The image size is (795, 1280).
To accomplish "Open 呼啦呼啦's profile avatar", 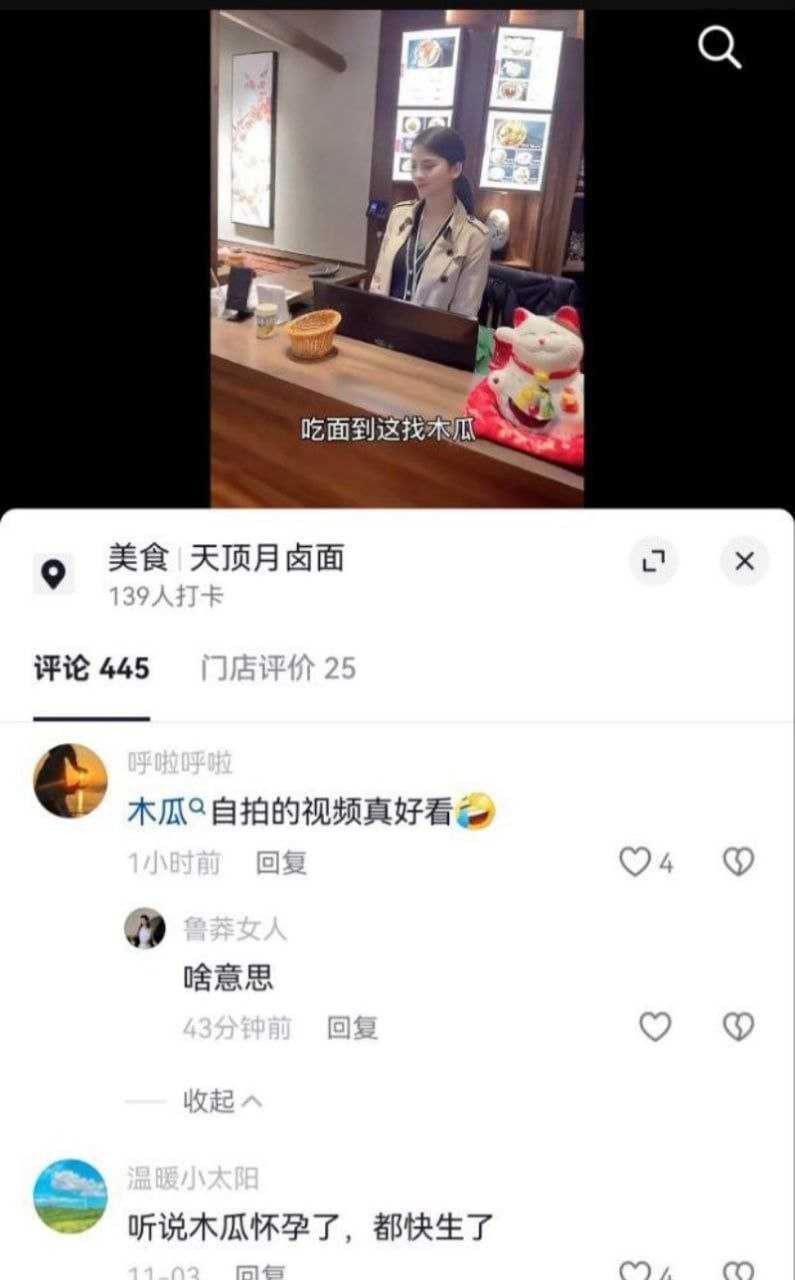I will coord(70,780).
